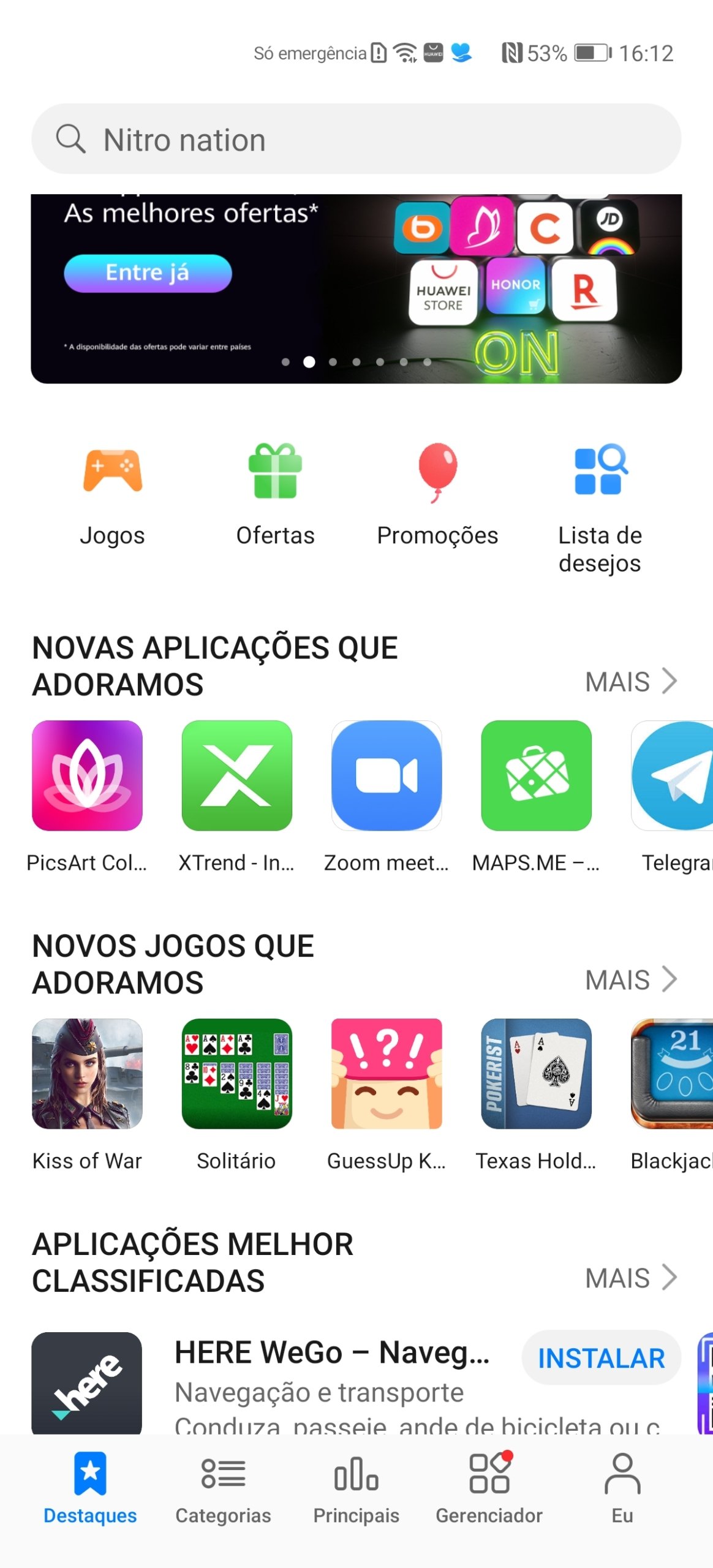Viewport: 713px width, 1568px height.
Task: Switch to the Gerenciador tab
Action: [489, 1488]
